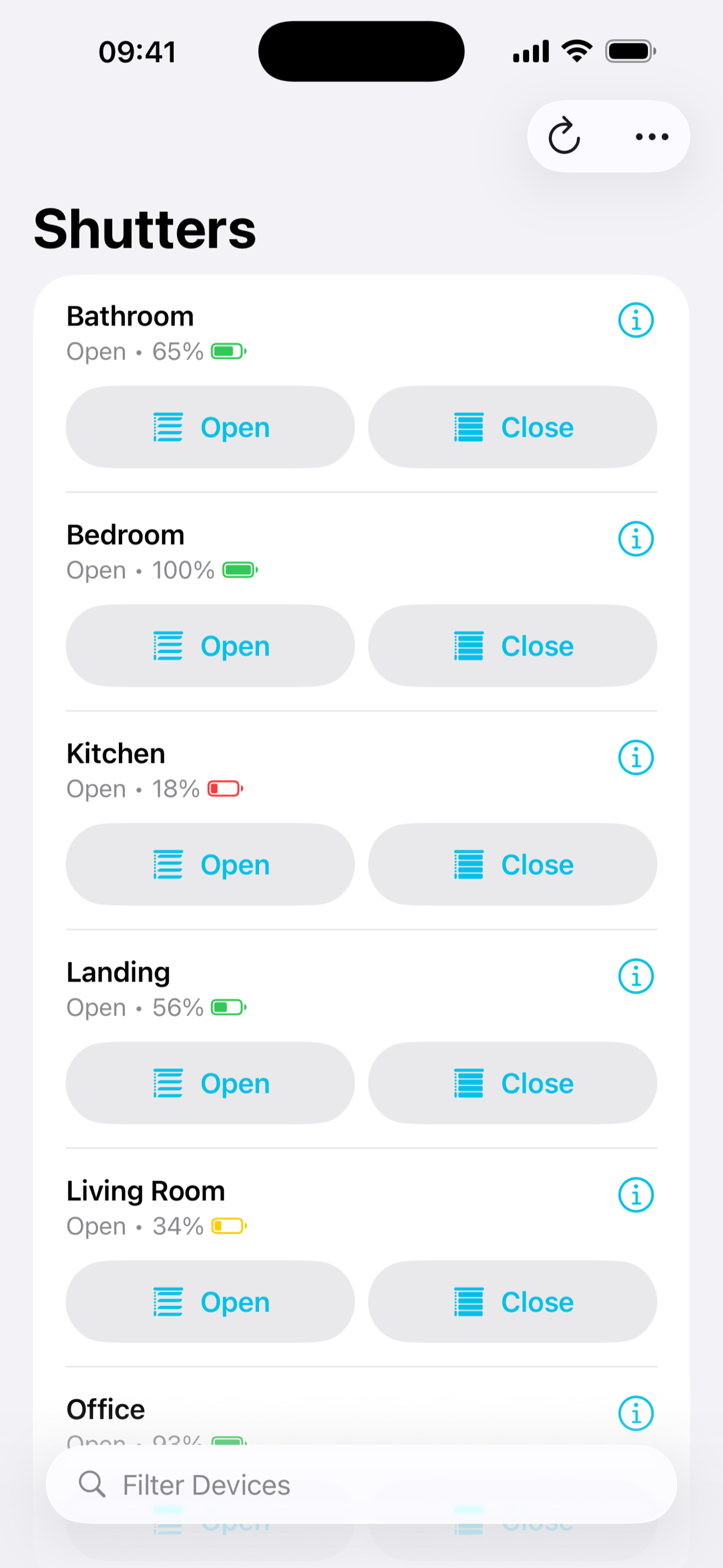Close the Kitchen shutter

click(x=512, y=864)
